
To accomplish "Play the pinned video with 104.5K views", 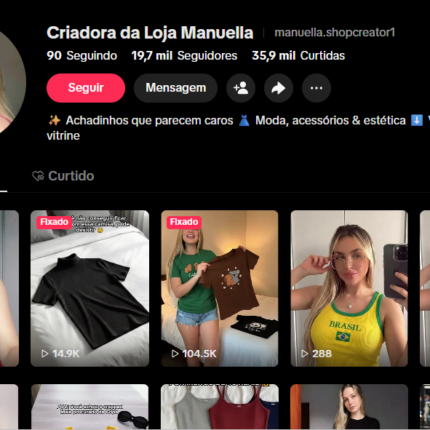I will pos(220,288).
